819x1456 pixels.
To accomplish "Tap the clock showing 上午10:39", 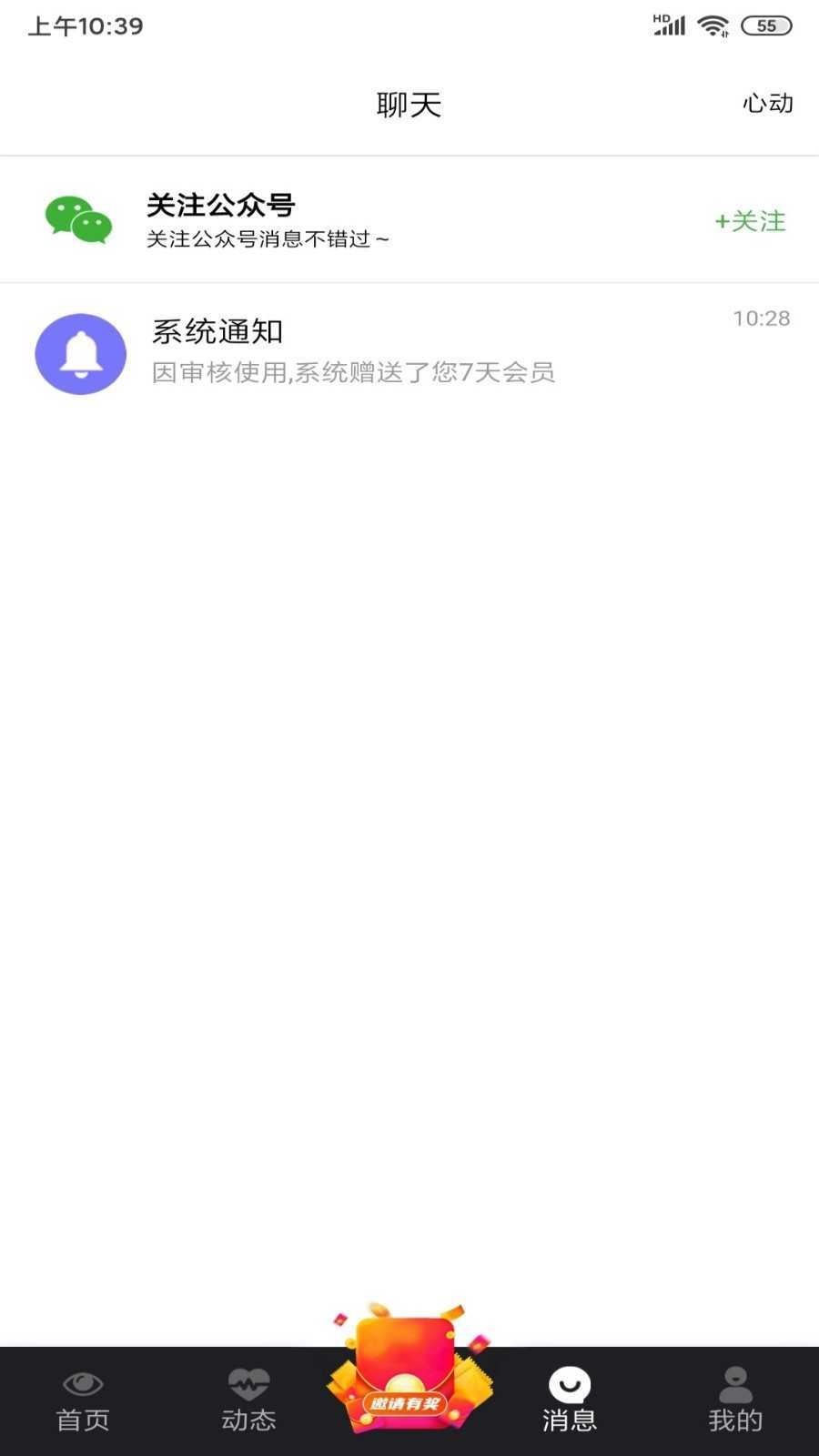I will (x=86, y=25).
